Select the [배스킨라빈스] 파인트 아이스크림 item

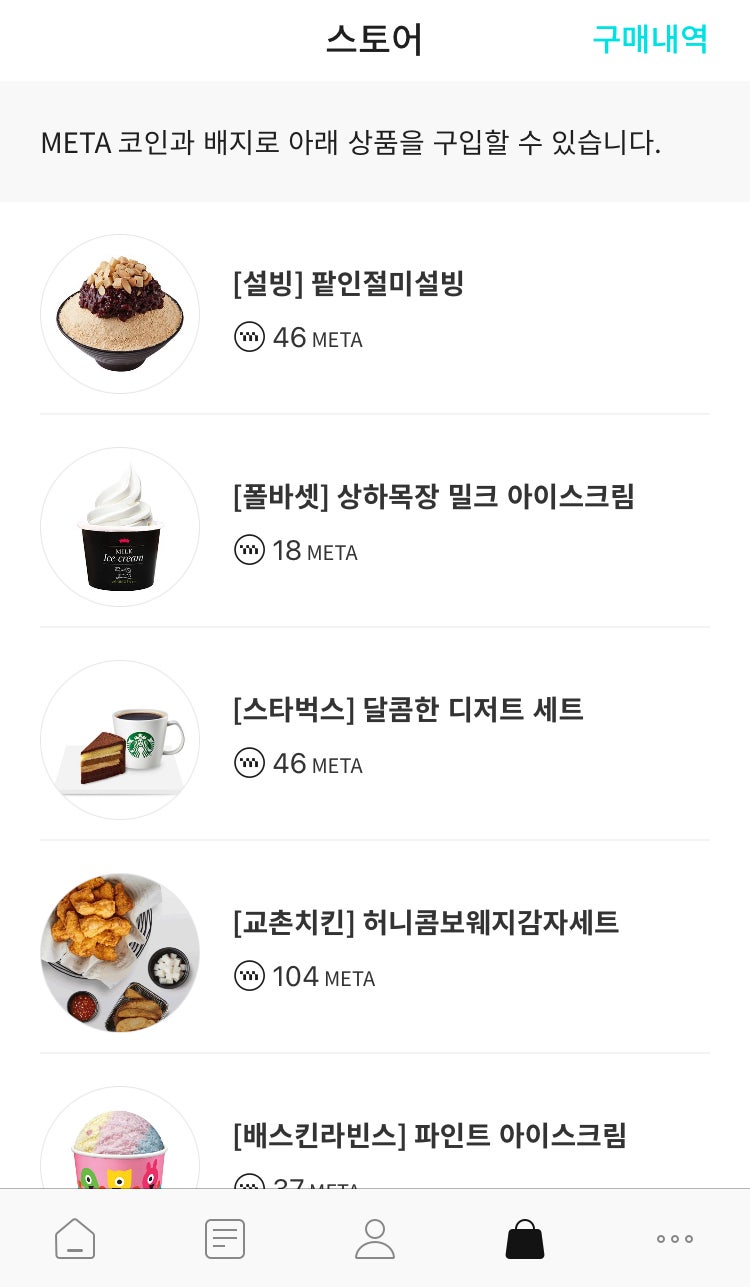point(430,1136)
